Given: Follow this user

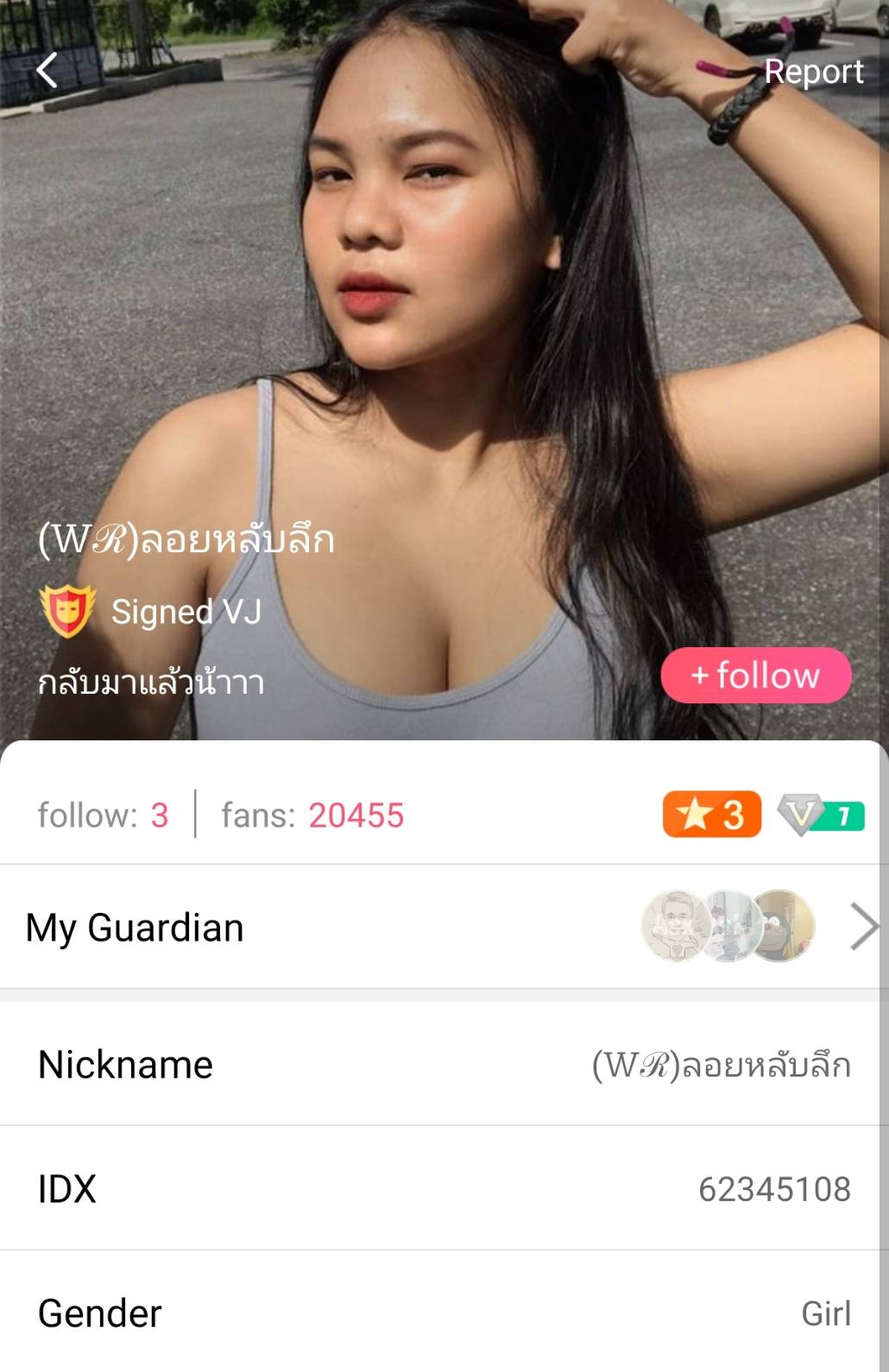Looking at the screenshot, I should tap(756, 676).
